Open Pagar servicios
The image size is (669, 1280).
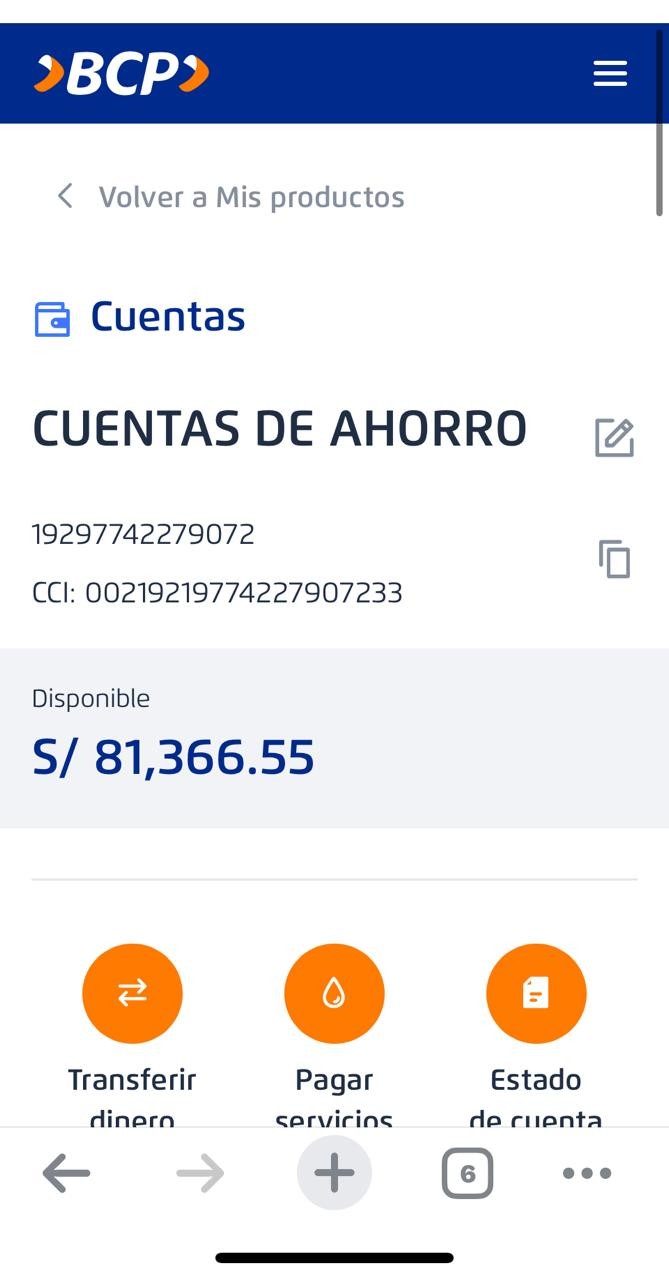pos(334,994)
